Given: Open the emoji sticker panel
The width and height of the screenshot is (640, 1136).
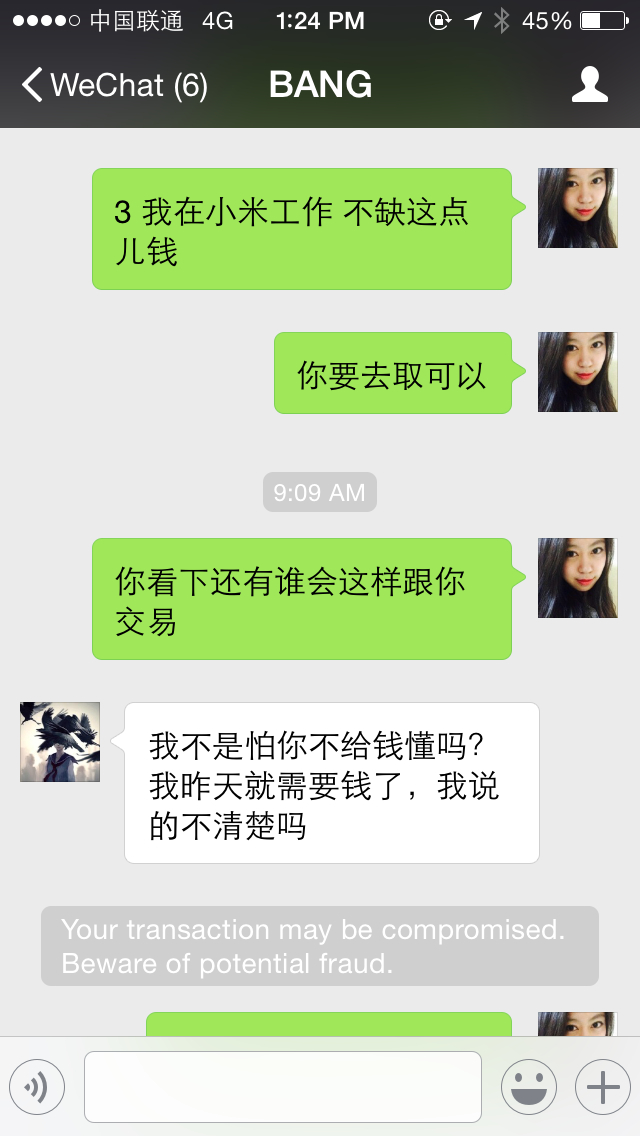Looking at the screenshot, I should pyautogui.click(x=528, y=1087).
